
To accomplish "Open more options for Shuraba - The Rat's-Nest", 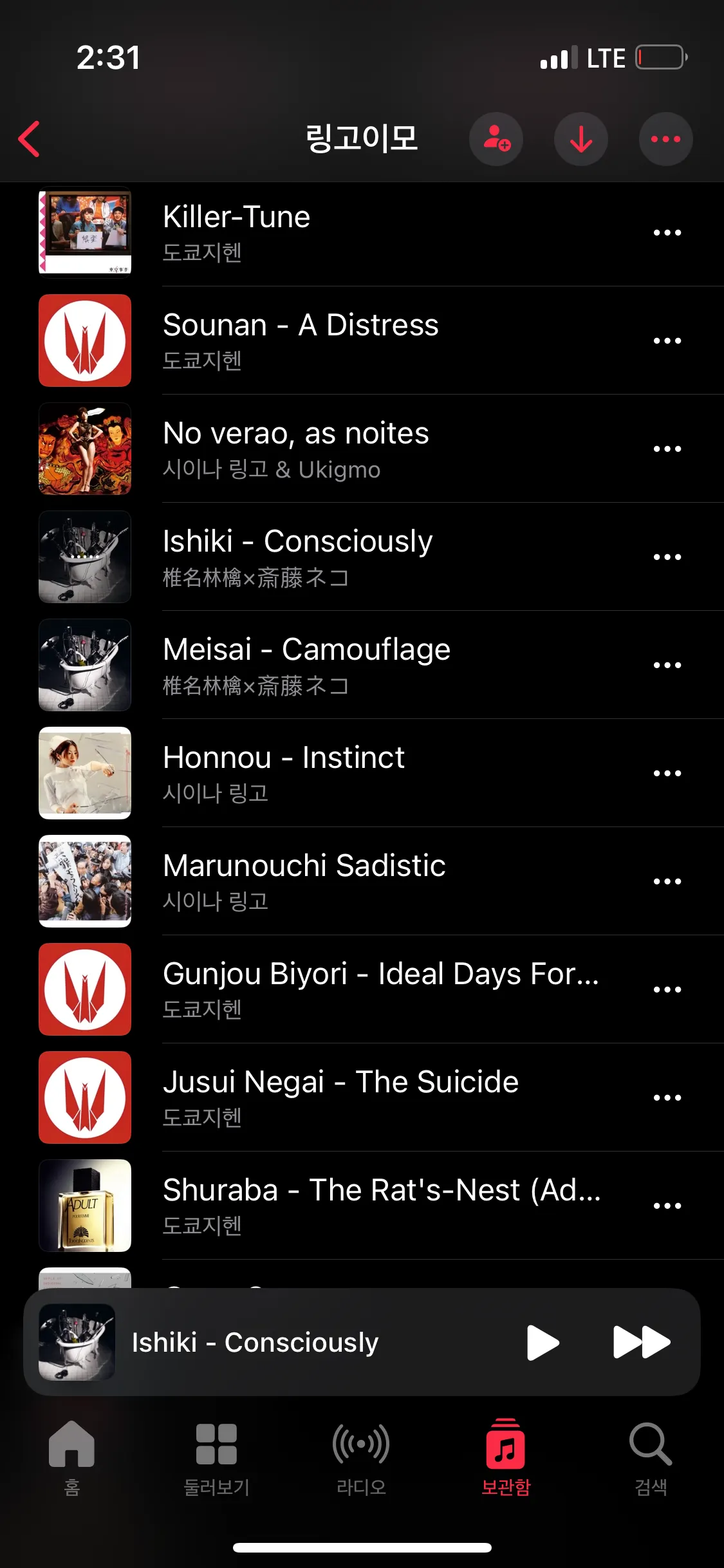I will coord(667,1206).
